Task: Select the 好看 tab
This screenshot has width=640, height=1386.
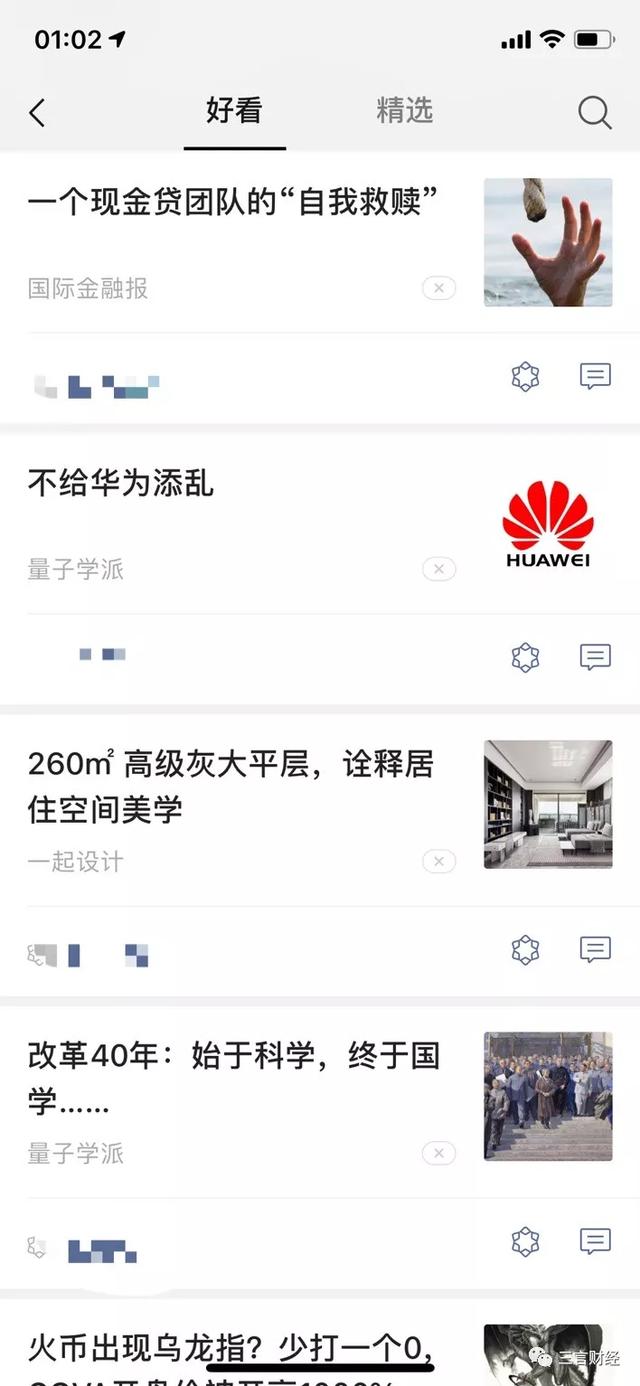Action: [234, 111]
